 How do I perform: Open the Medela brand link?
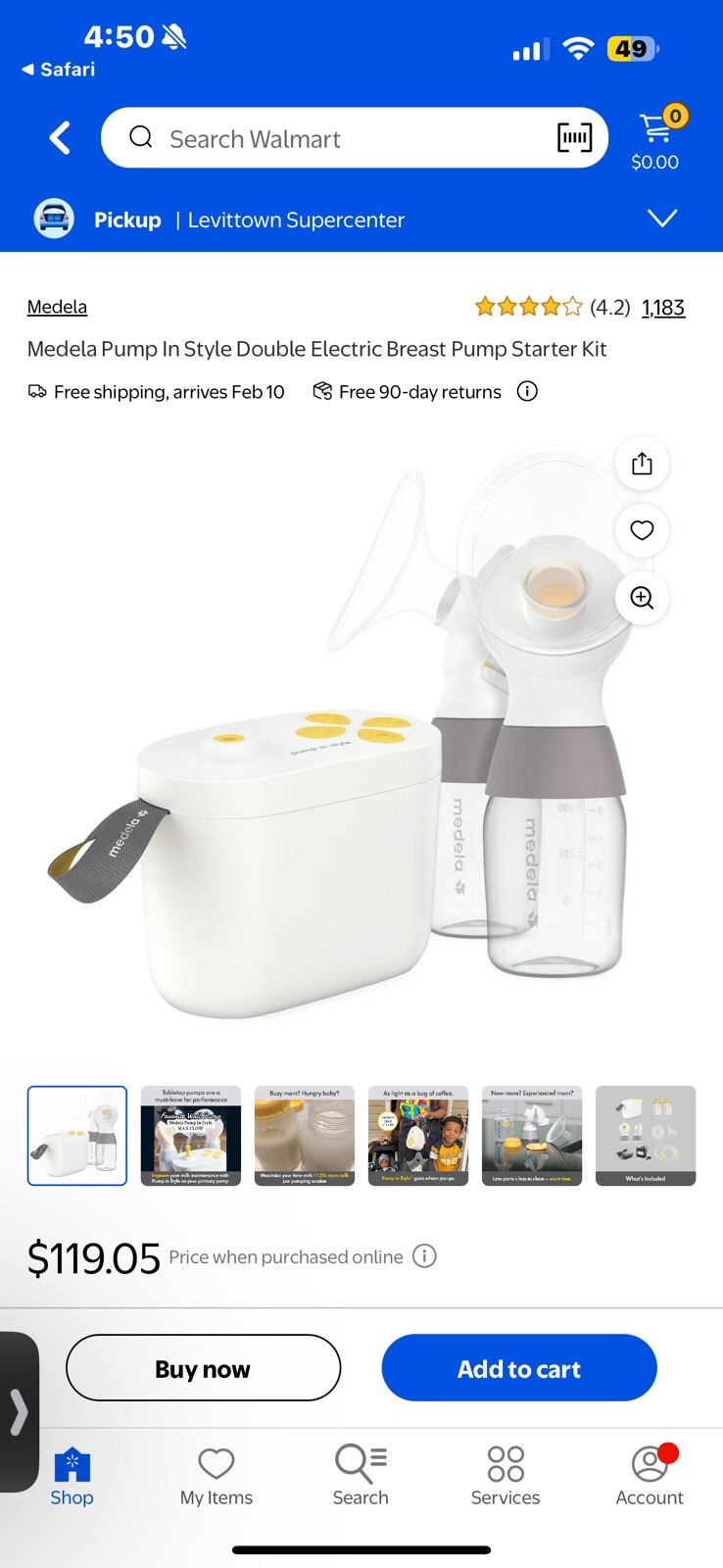point(57,307)
